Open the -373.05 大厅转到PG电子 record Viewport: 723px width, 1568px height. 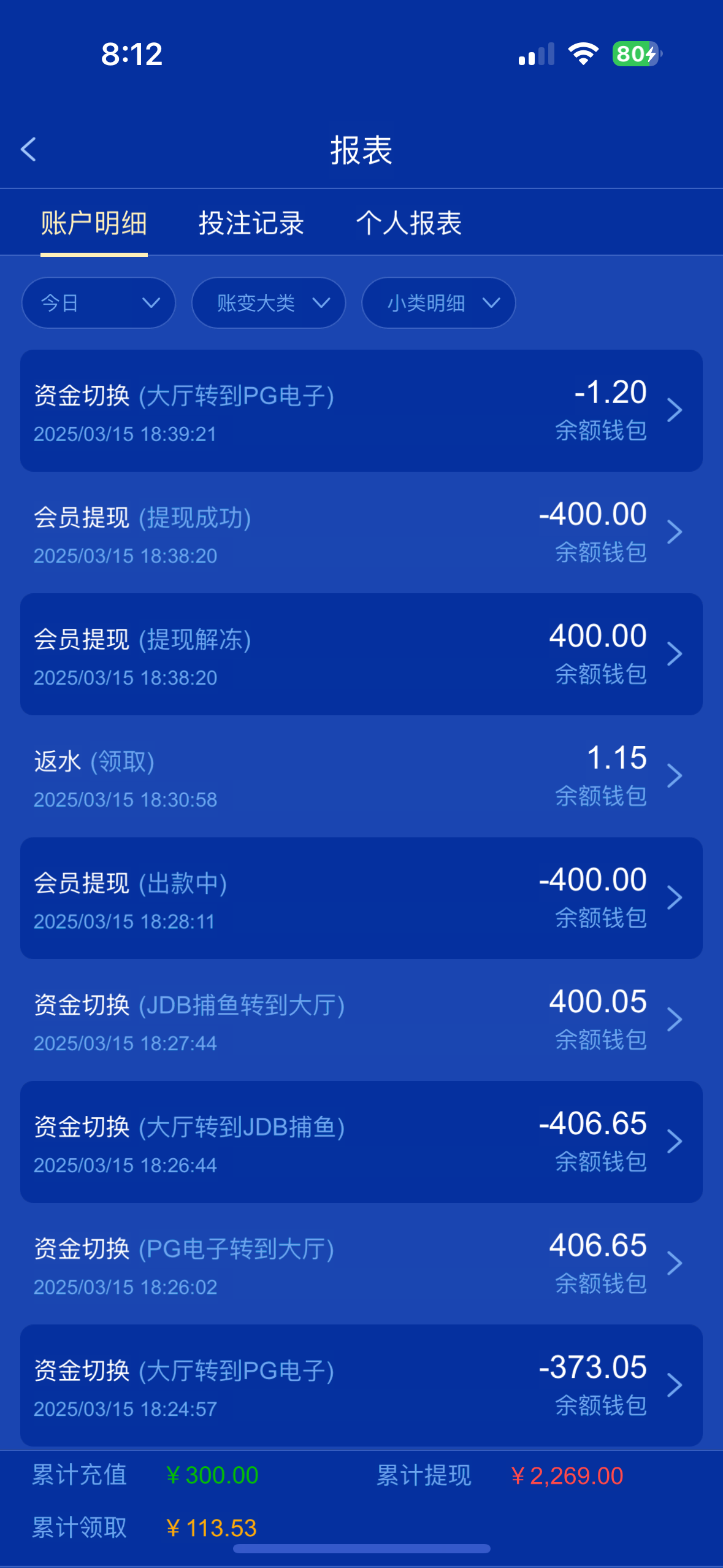361,1385
